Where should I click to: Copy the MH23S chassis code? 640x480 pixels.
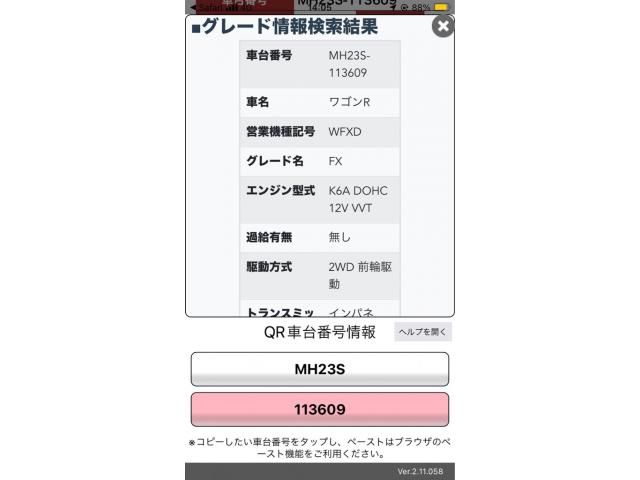coord(320,369)
